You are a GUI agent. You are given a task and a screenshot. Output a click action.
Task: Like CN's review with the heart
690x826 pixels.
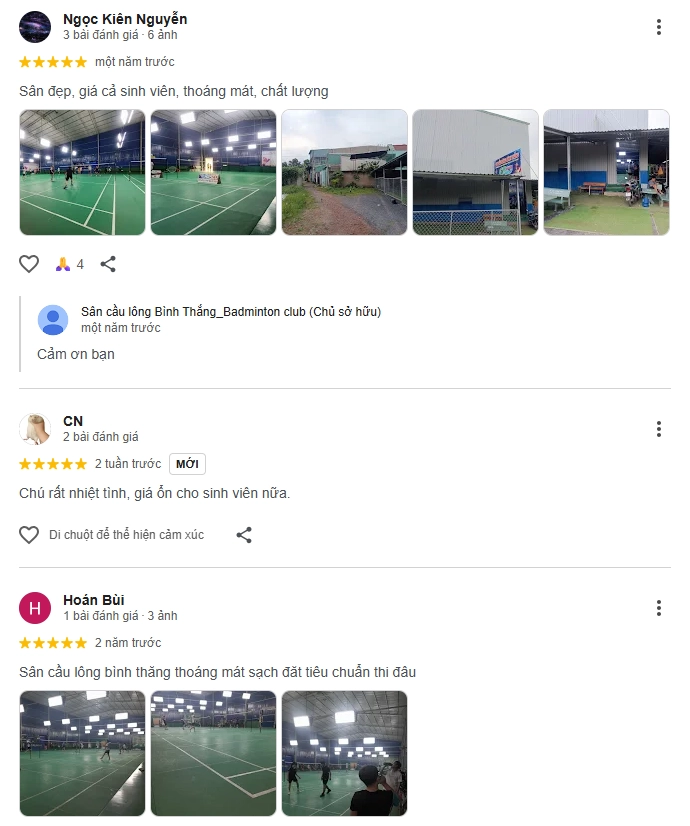coord(29,535)
